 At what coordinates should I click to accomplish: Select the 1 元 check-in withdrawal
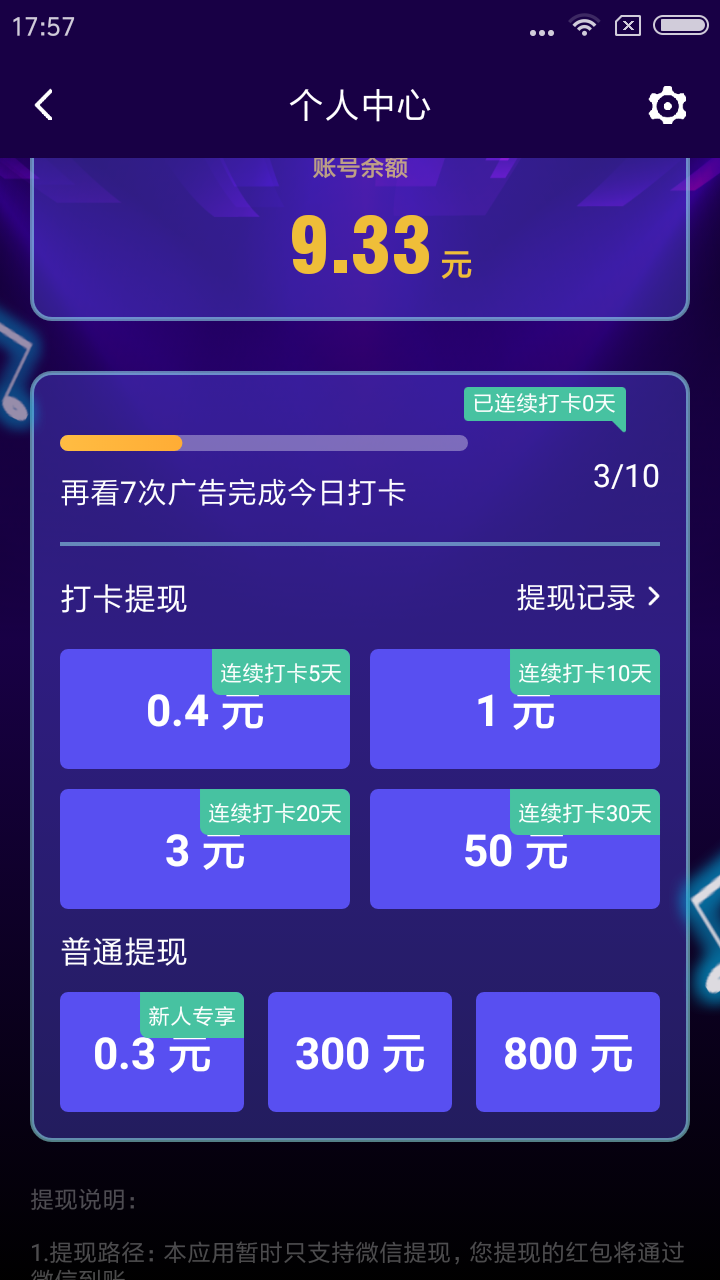515,709
